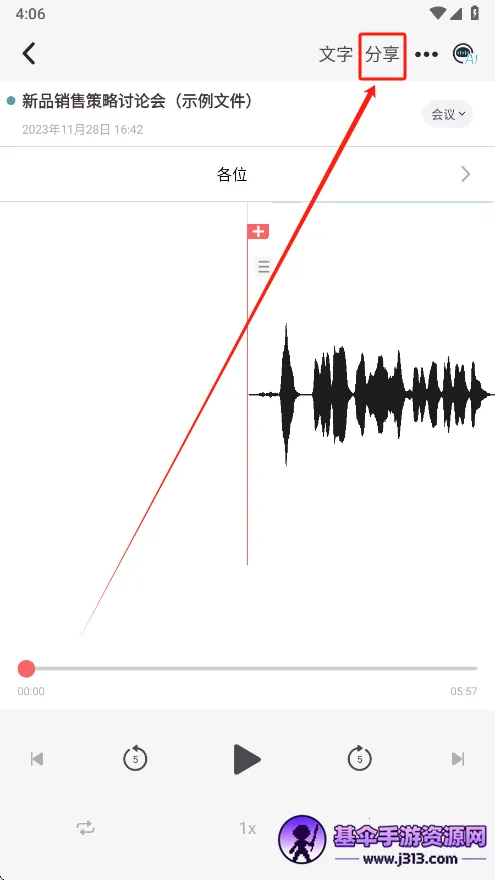Play the recording

click(247, 759)
